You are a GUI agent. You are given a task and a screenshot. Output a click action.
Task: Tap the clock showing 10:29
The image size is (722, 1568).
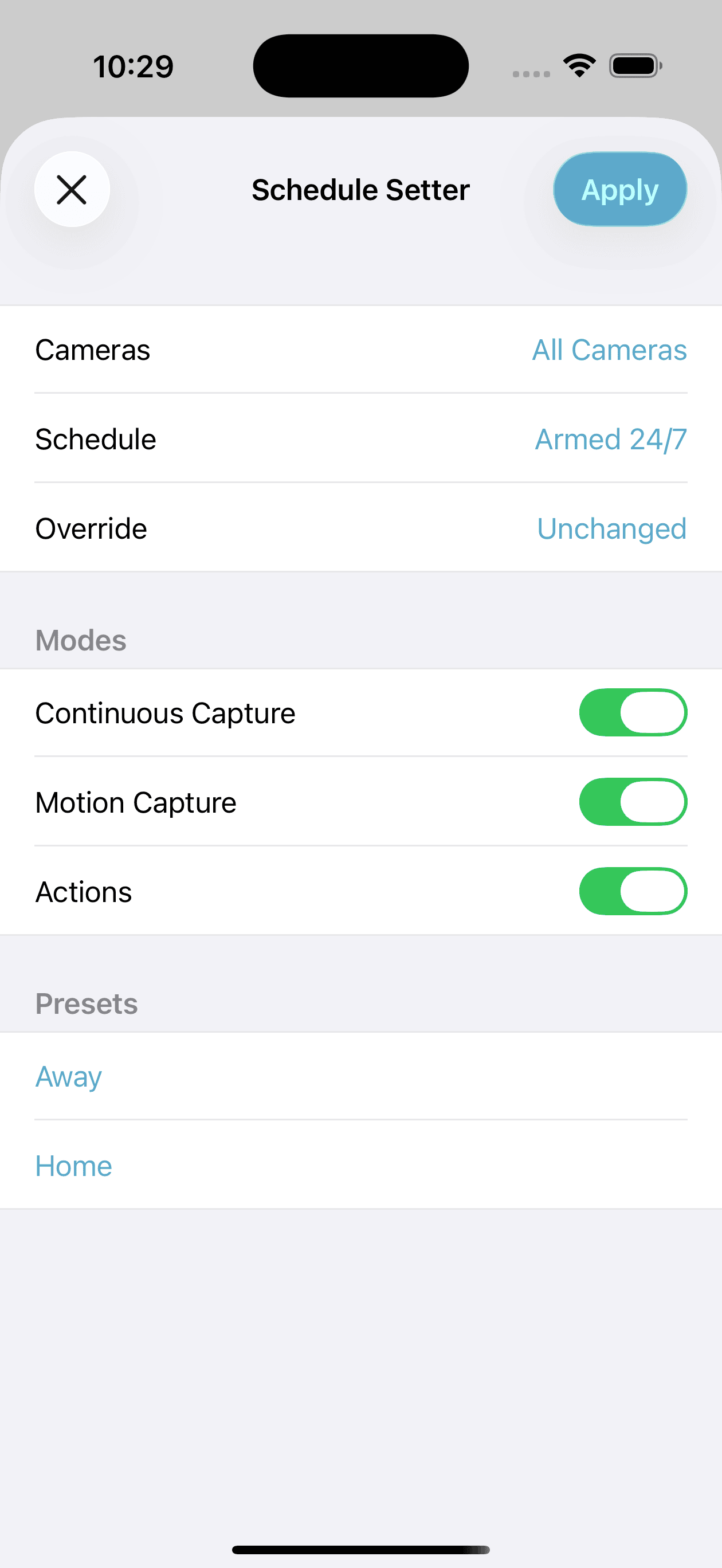click(133, 66)
